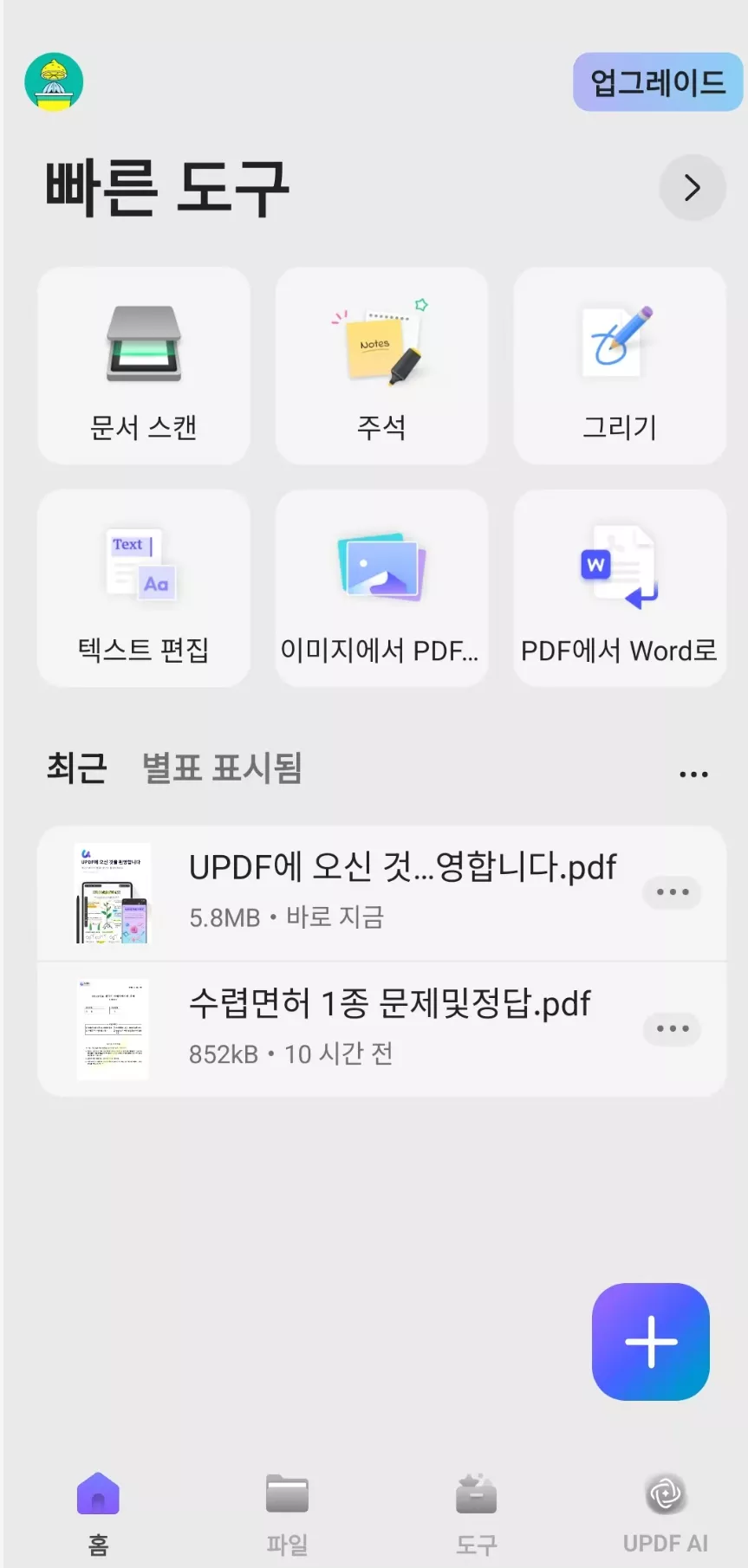The height and width of the screenshot is (1568, 748).
Task: Open the PDF에서 Word로 converter
Action: [x=619, y=589]
